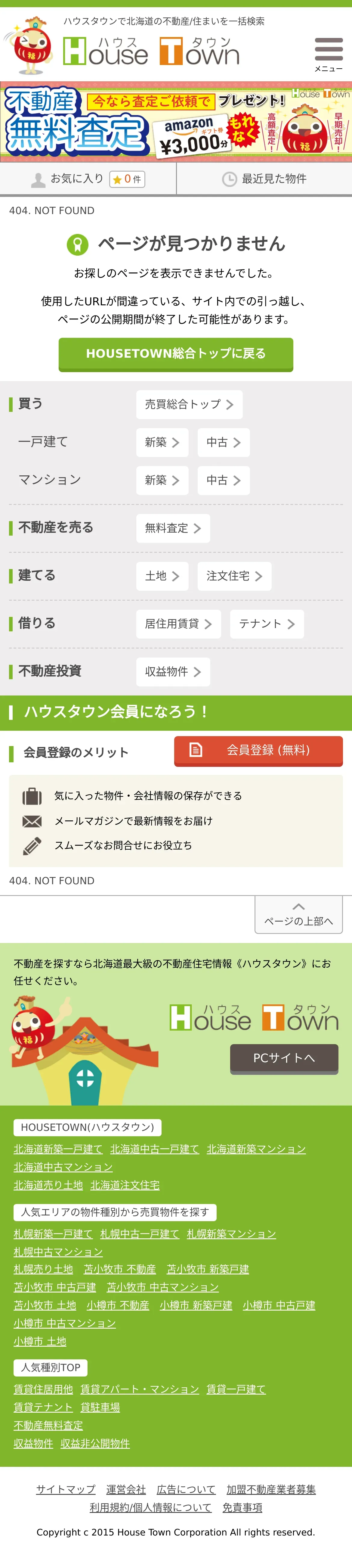Open the 不動産無料査定 banner
The height and width of the screenshot is (1568, 352).
click(x=176, y=122)
